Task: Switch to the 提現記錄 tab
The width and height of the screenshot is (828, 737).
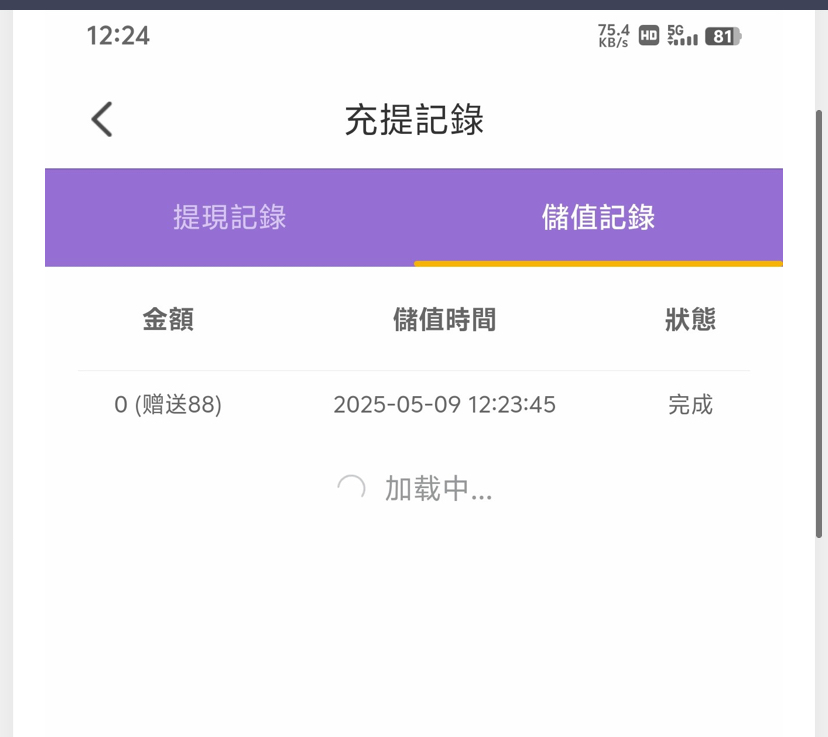Action: pyautogui.click(x=230, y=217)
